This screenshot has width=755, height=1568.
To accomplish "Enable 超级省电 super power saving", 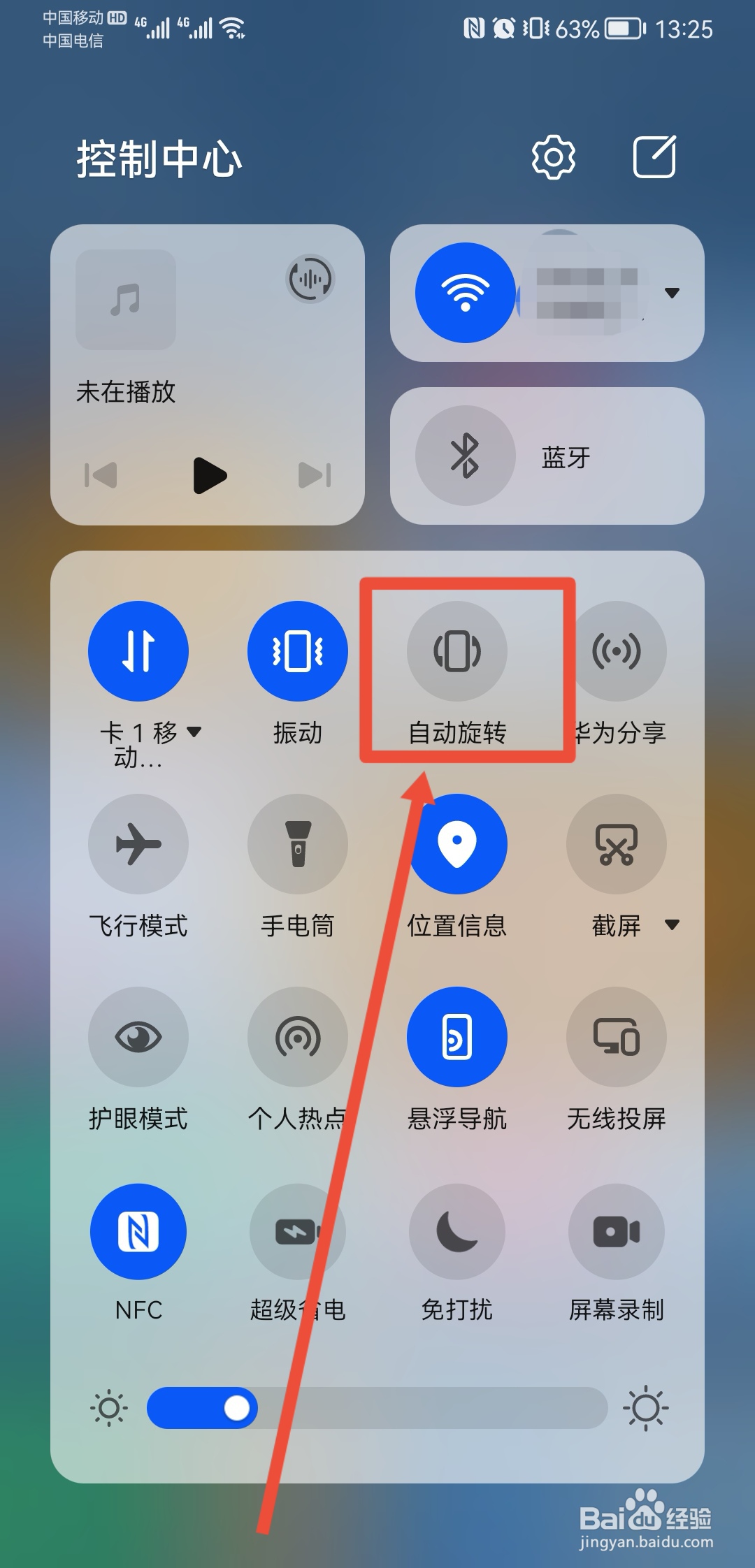I will [297, 1232].
